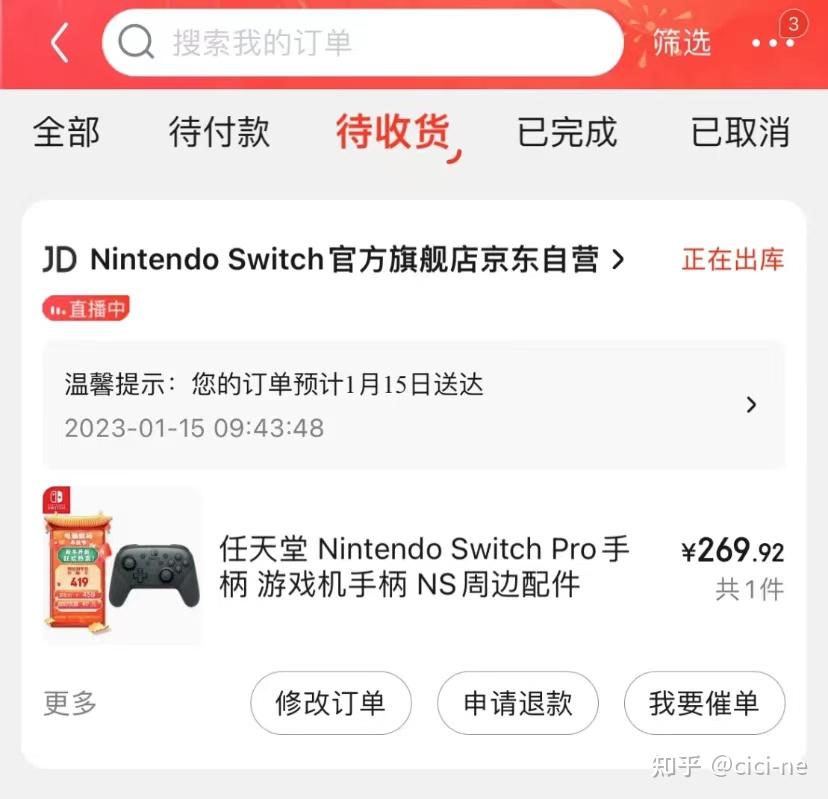Screen dimensions: 828x799
Task: Tap 更多 for more order options
Action: point(70,703)
